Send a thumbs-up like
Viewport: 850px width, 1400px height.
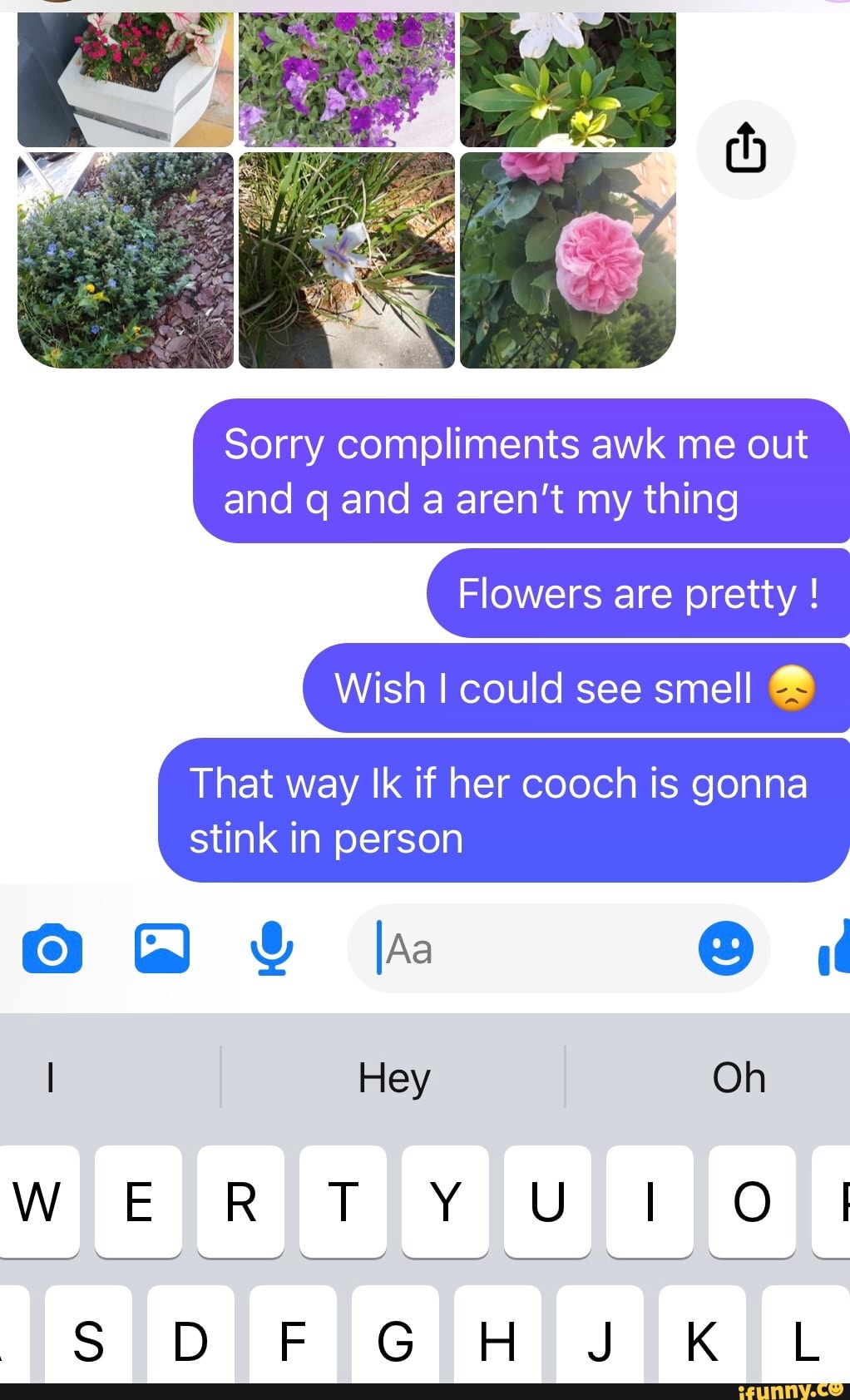tap(833, 948)
